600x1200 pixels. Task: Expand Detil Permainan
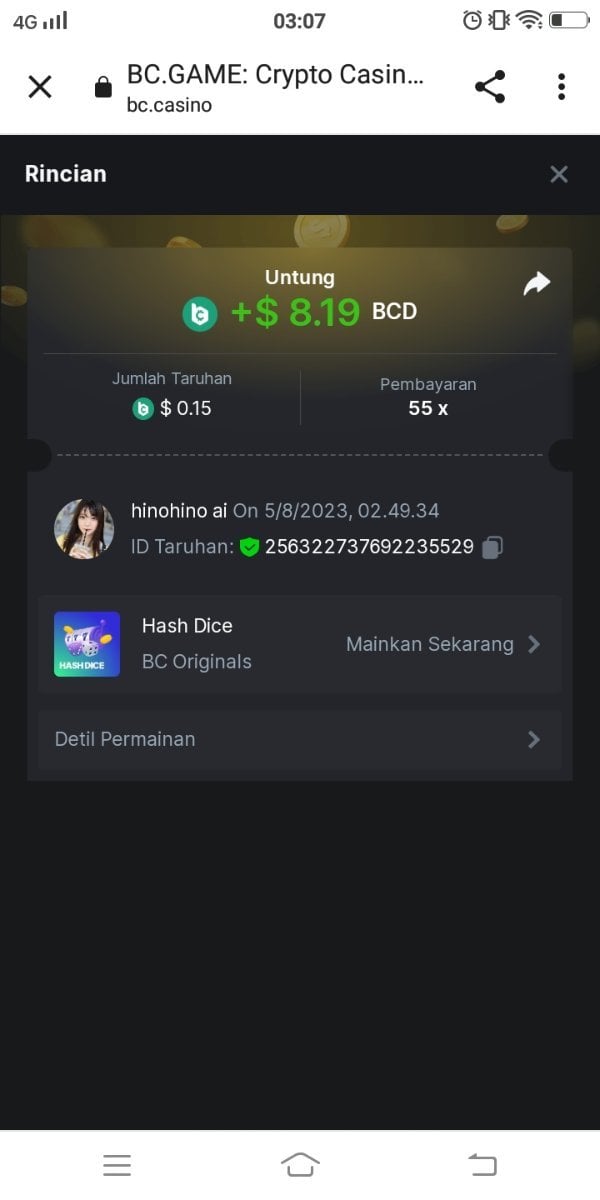pos(300,740)
